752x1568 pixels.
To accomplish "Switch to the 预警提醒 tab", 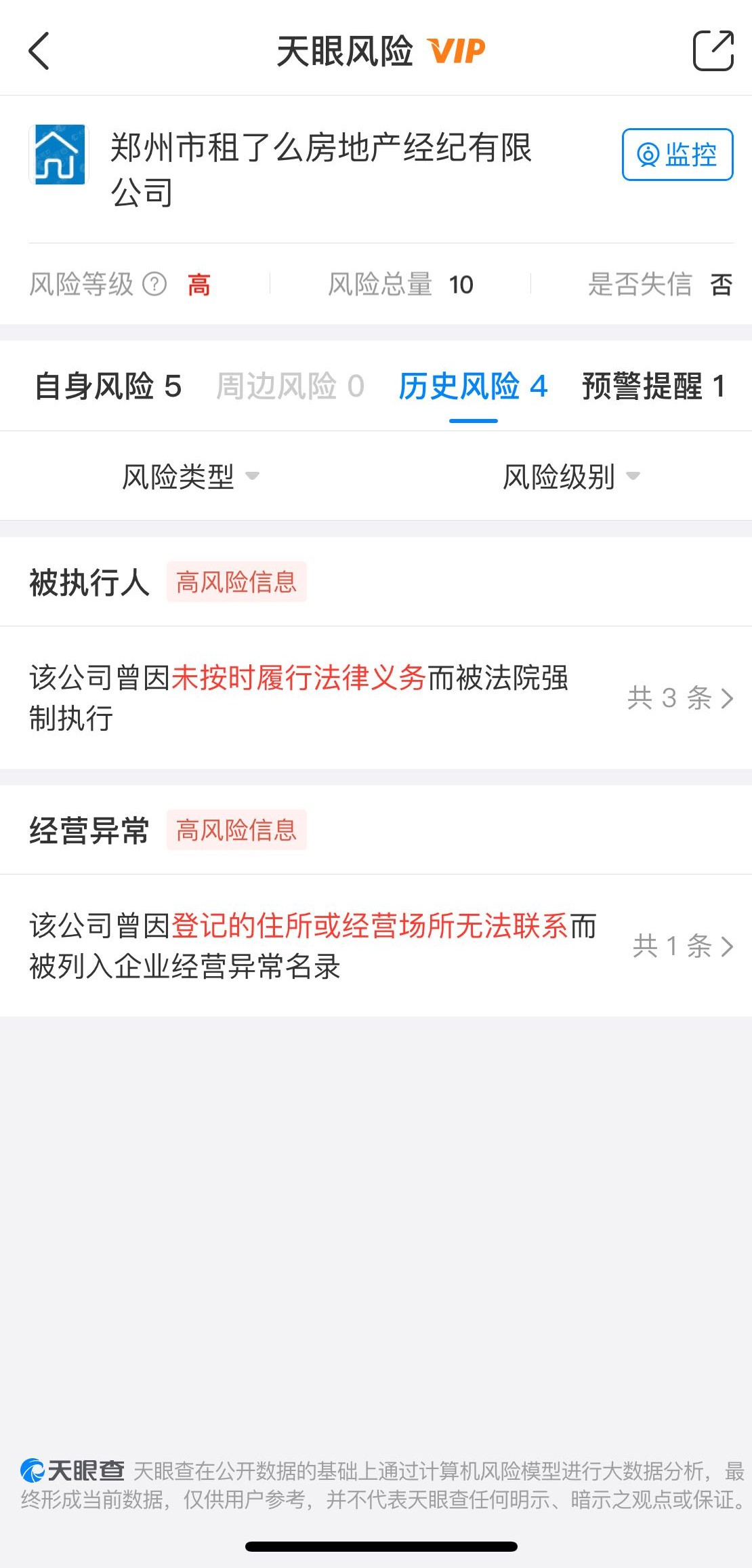I will coord(653,386).
